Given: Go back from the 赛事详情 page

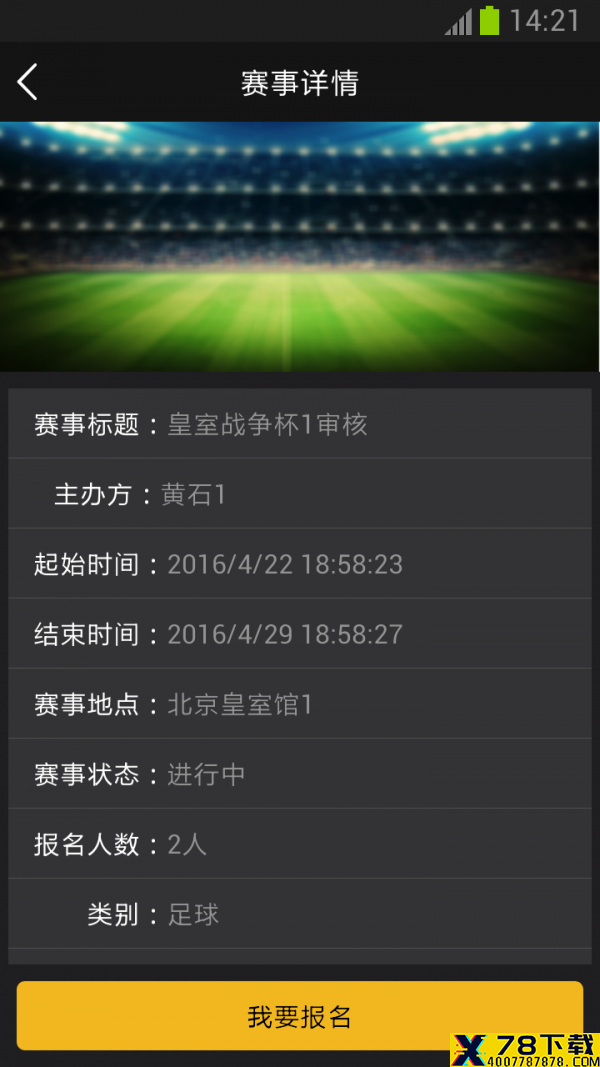Looking at the screenshot, I should [x=27, y=82].
